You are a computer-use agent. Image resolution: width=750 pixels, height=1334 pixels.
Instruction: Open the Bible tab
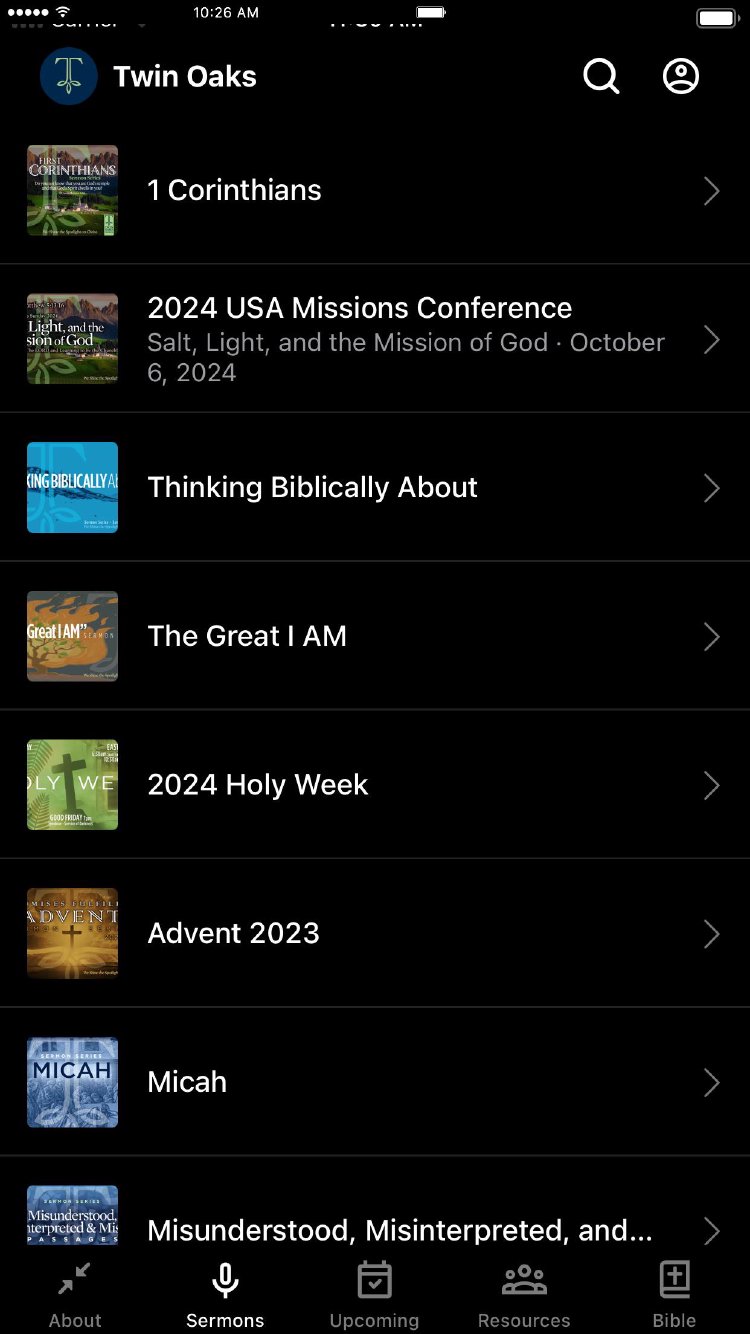coord(674,1295)
